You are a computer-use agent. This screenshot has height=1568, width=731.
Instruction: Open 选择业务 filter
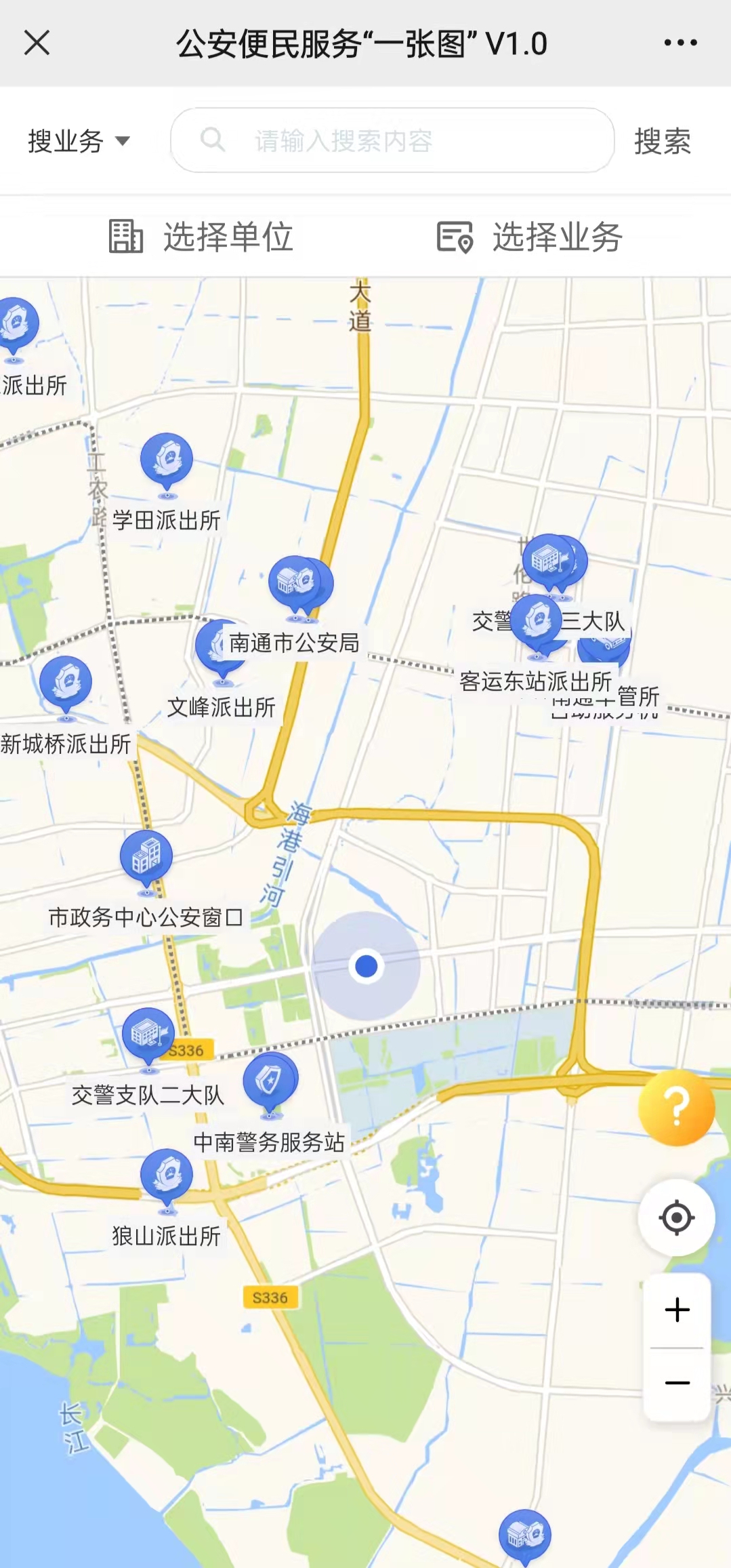[530, 237]
